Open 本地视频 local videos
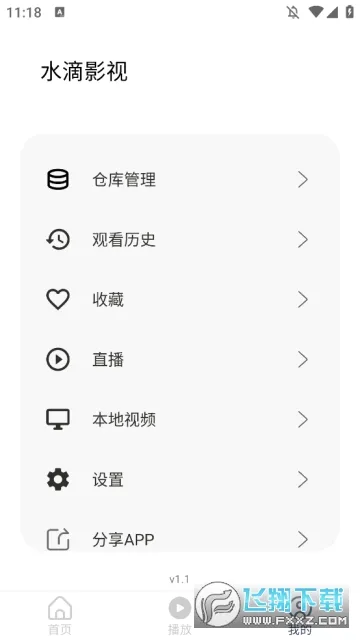 [x=180, y=420]
